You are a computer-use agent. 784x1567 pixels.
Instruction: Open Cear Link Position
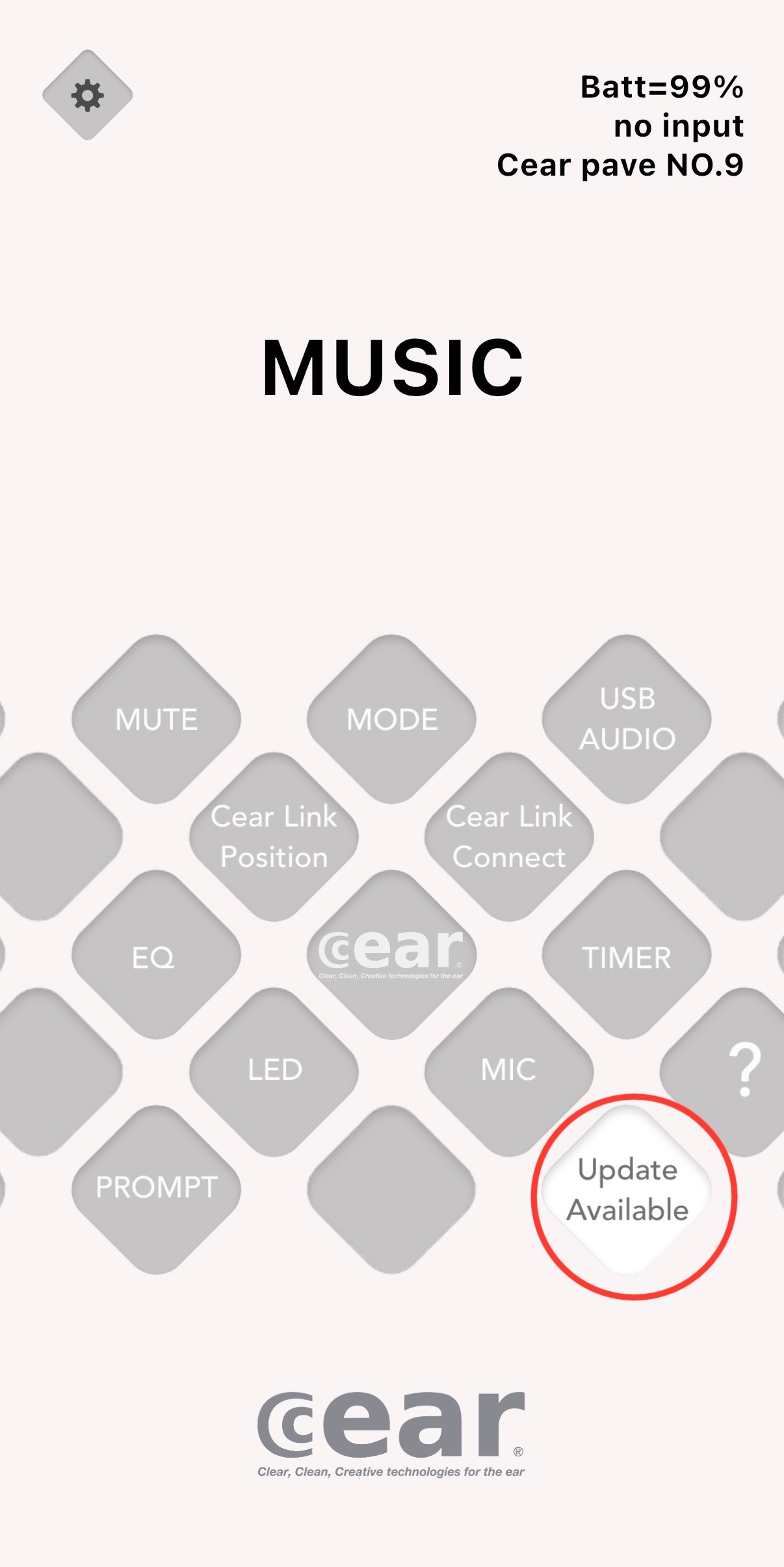[274, 837]
